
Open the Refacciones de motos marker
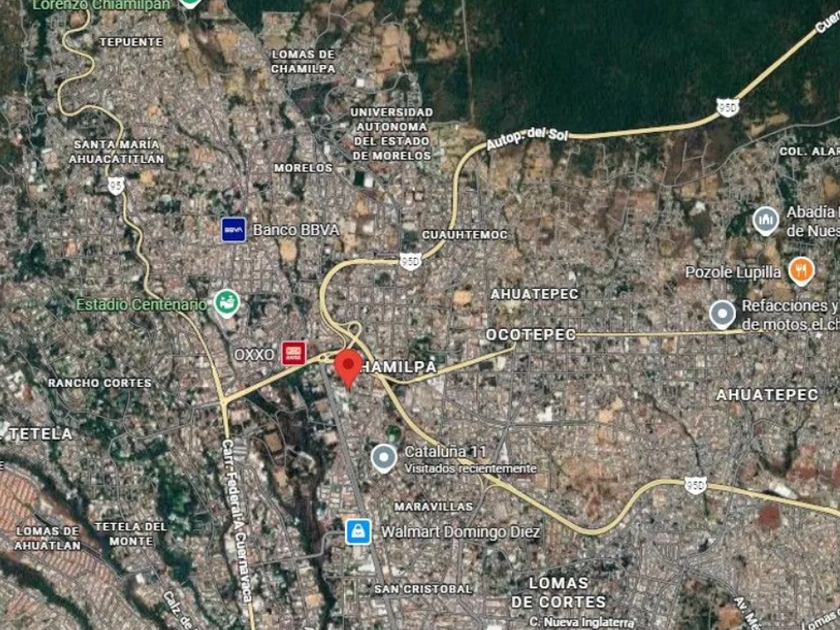pos(722,314)
